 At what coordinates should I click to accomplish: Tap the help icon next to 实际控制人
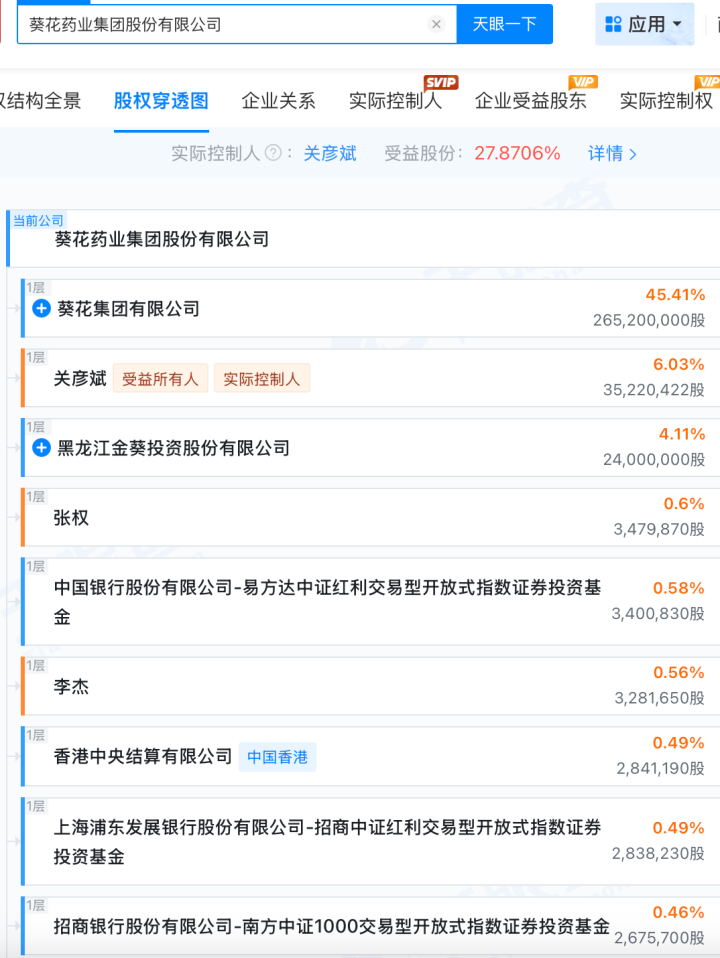coord(271,154)
